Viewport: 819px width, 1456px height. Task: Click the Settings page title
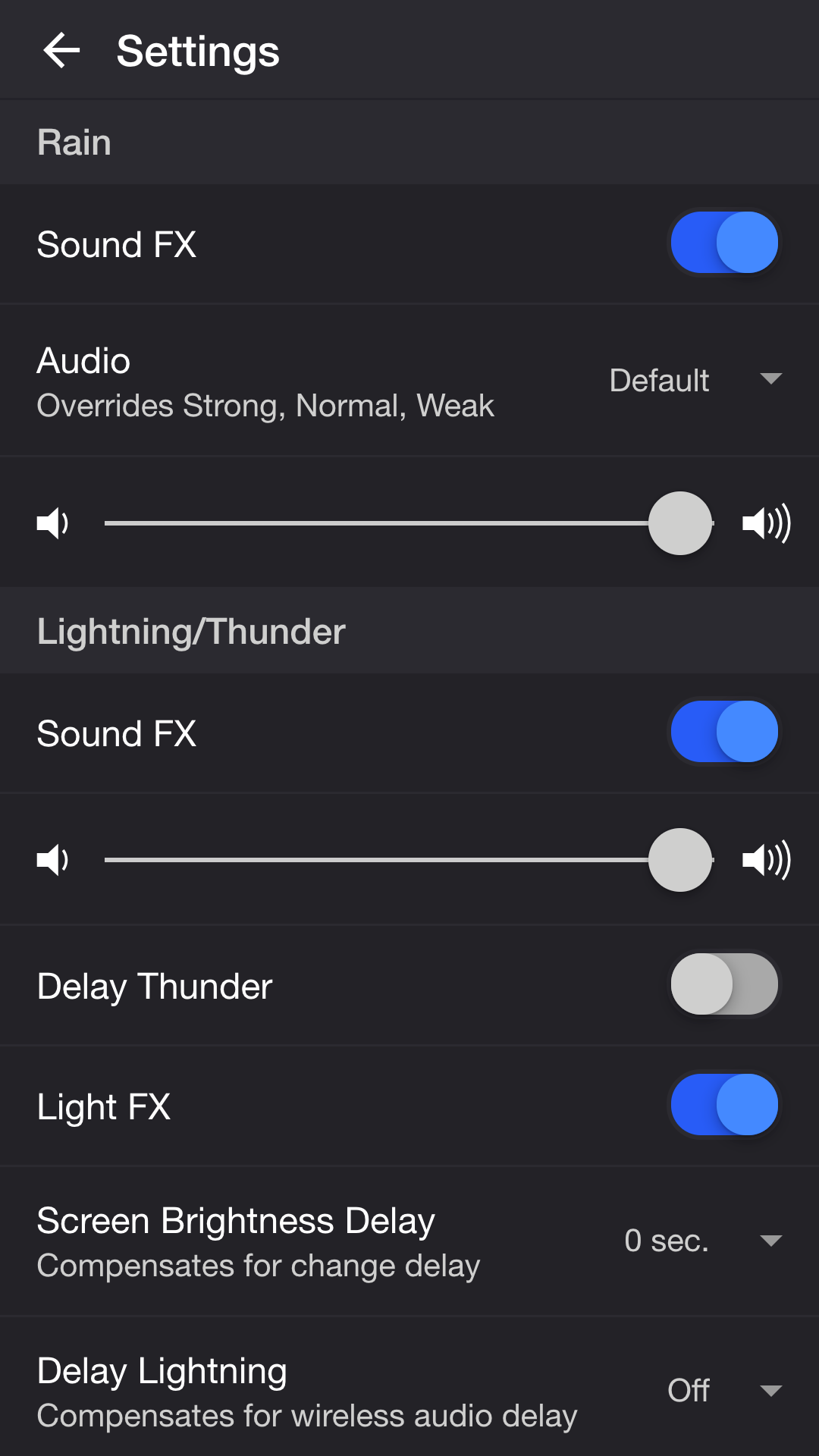point(197,51)
